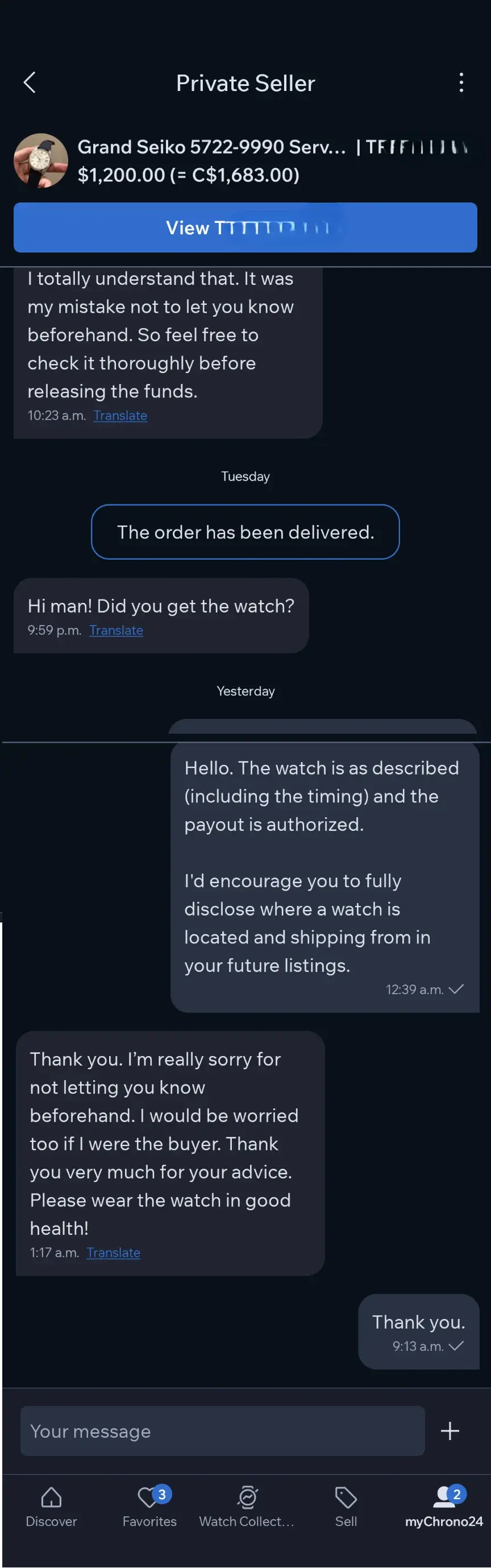Screen dimensions: 491x1568
Task: Open the Favorites tab
Action: tap(149, 1505)
